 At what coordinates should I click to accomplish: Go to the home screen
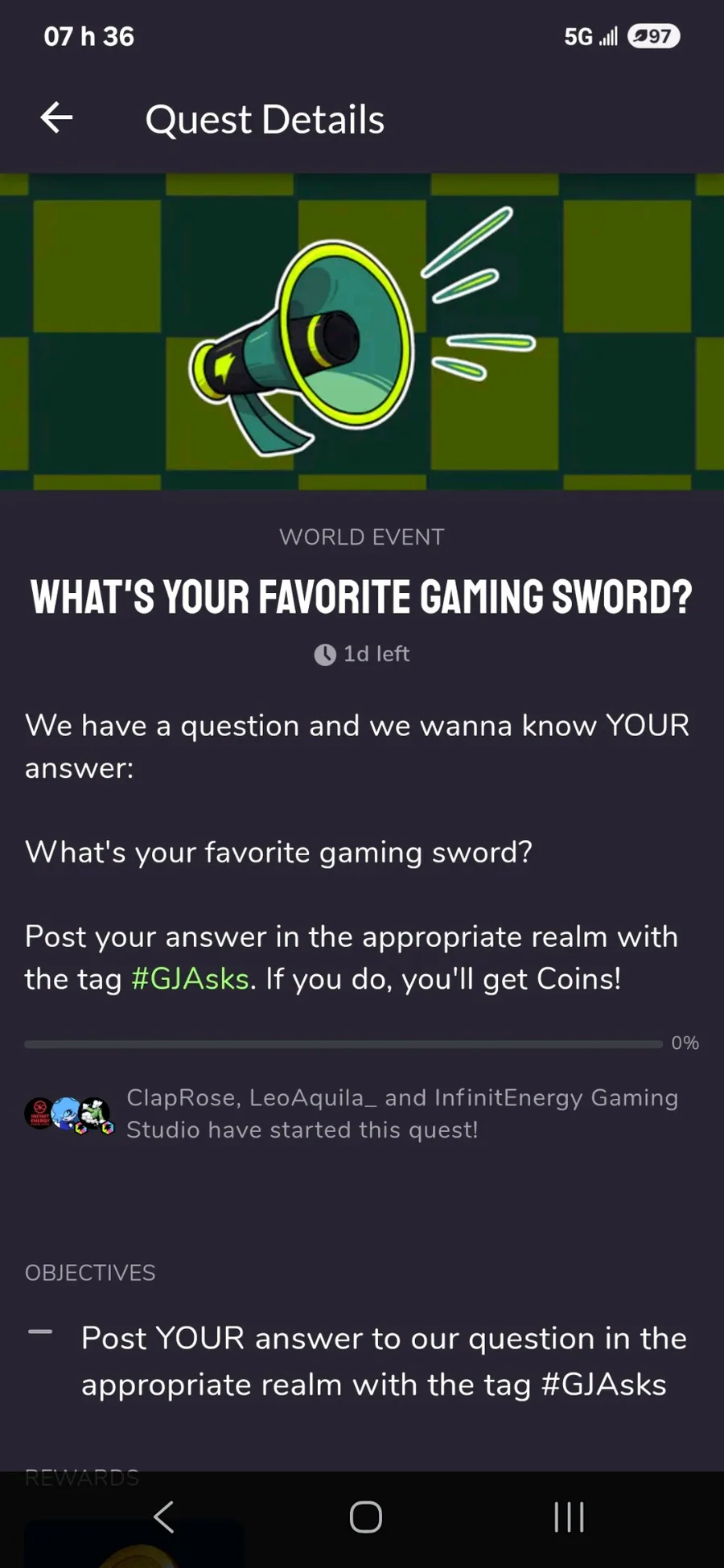click(365, 1517)
